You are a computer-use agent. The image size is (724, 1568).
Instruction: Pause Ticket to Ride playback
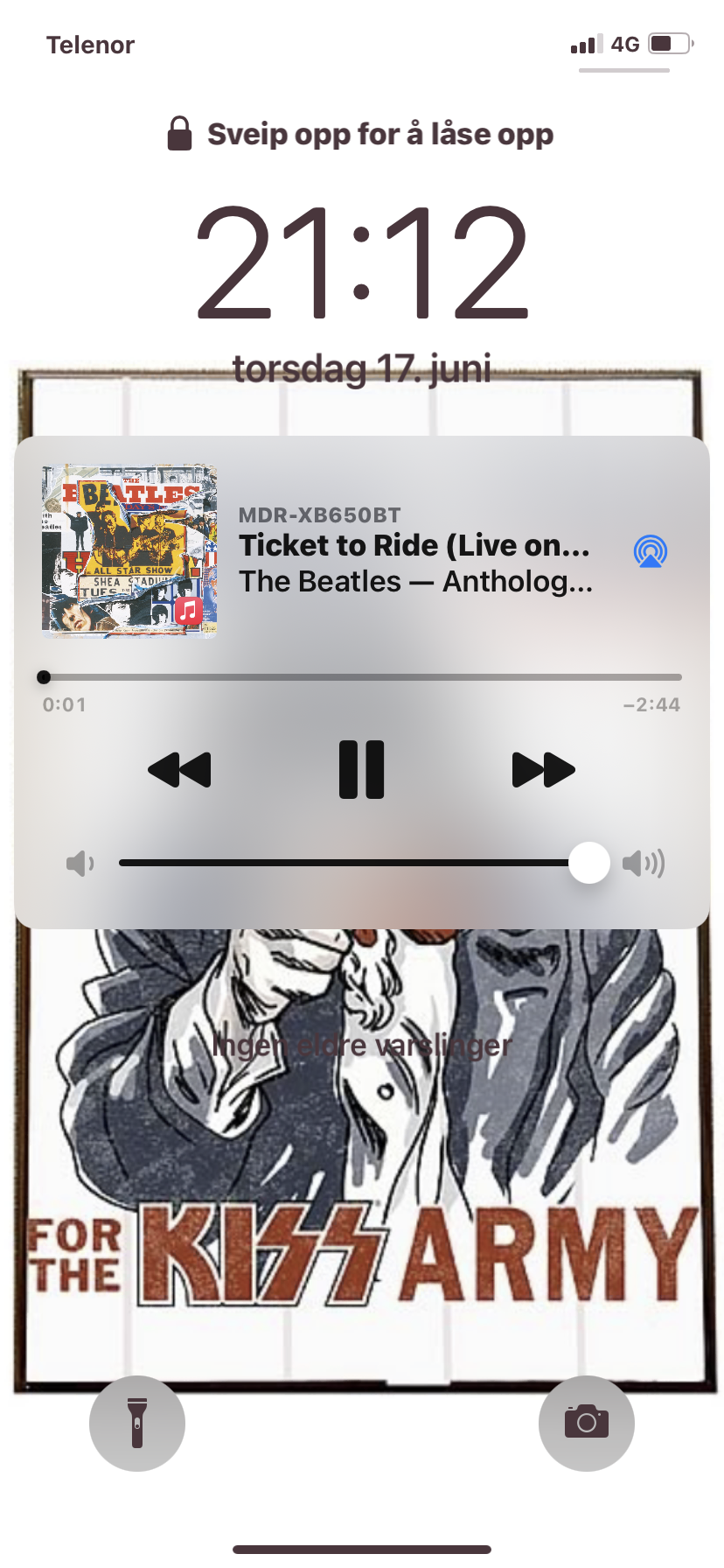click(x=361, y=770)
